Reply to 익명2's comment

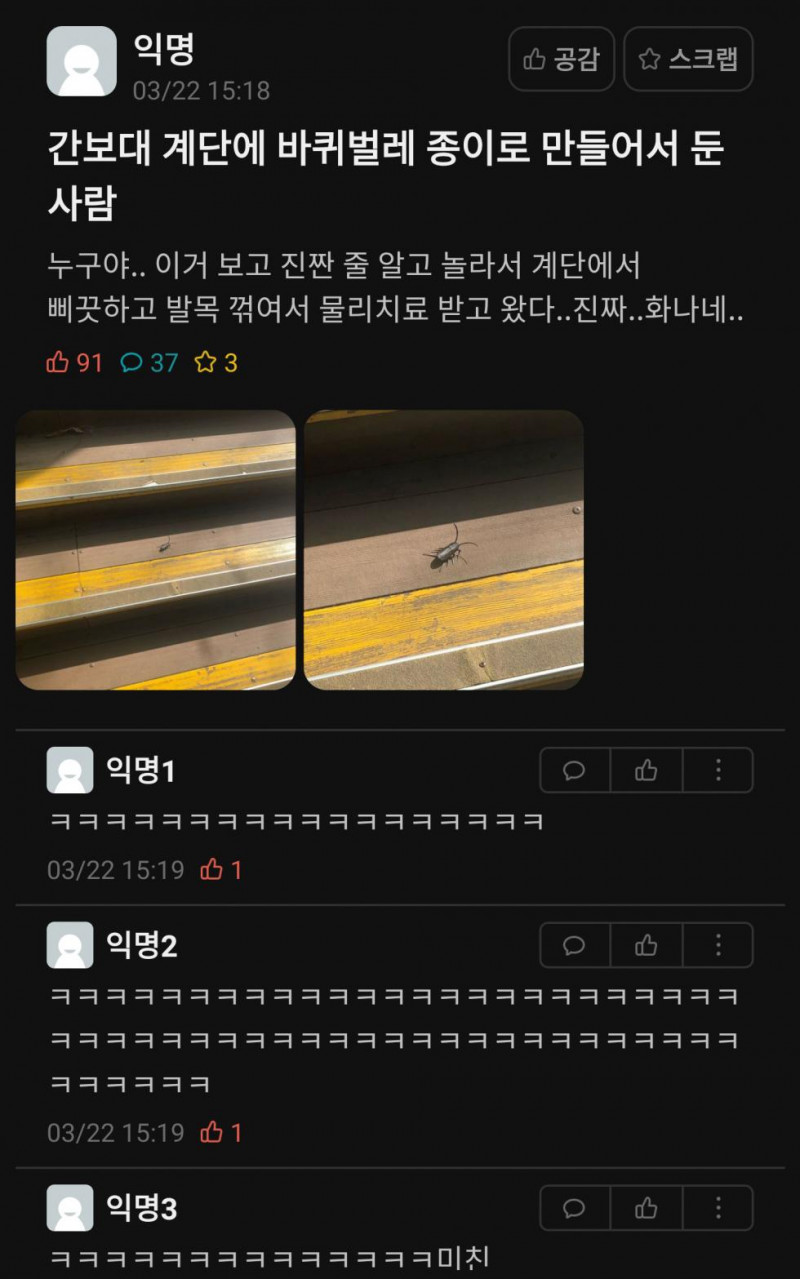pos(575,945)
